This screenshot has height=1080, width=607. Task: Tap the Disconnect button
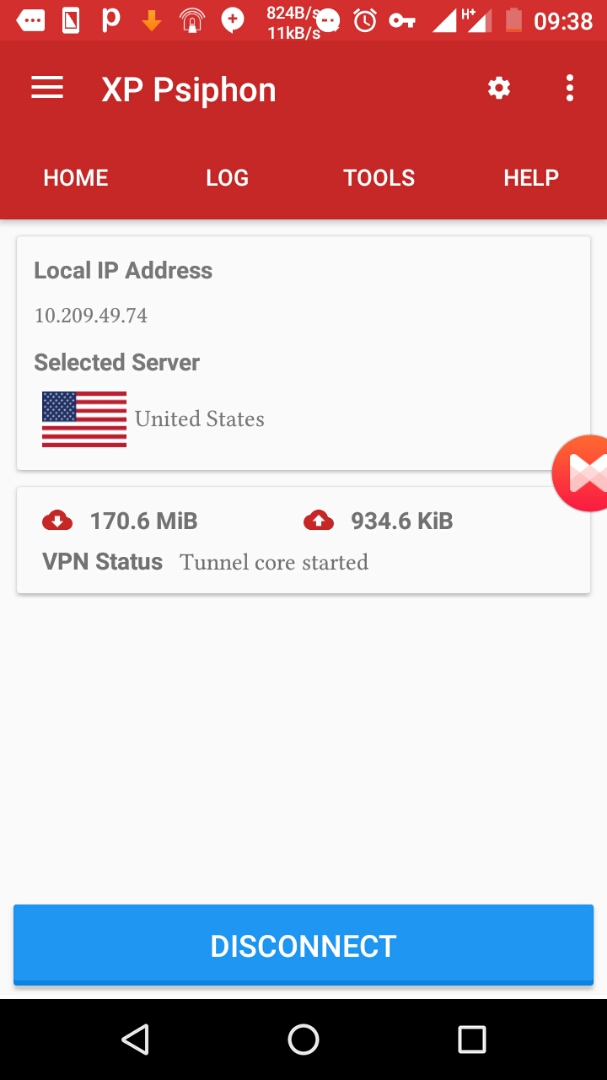coord(303,946)
